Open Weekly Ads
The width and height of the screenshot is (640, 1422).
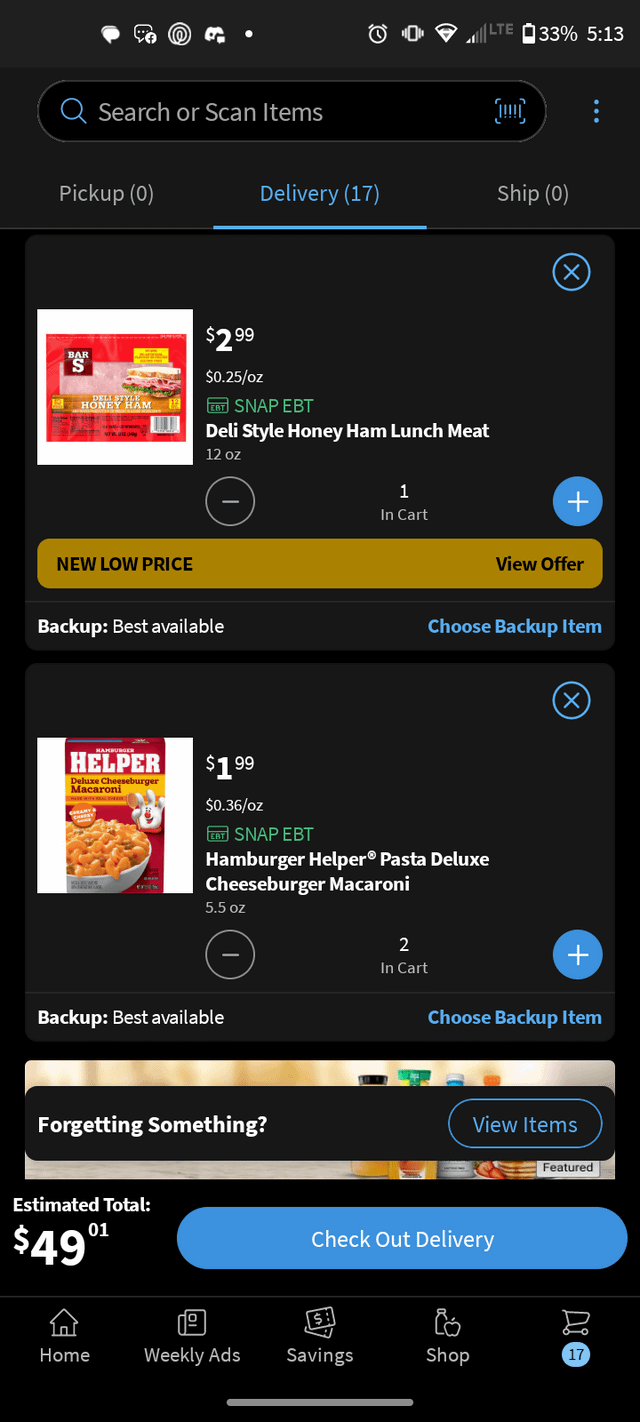click(192, 1337)
